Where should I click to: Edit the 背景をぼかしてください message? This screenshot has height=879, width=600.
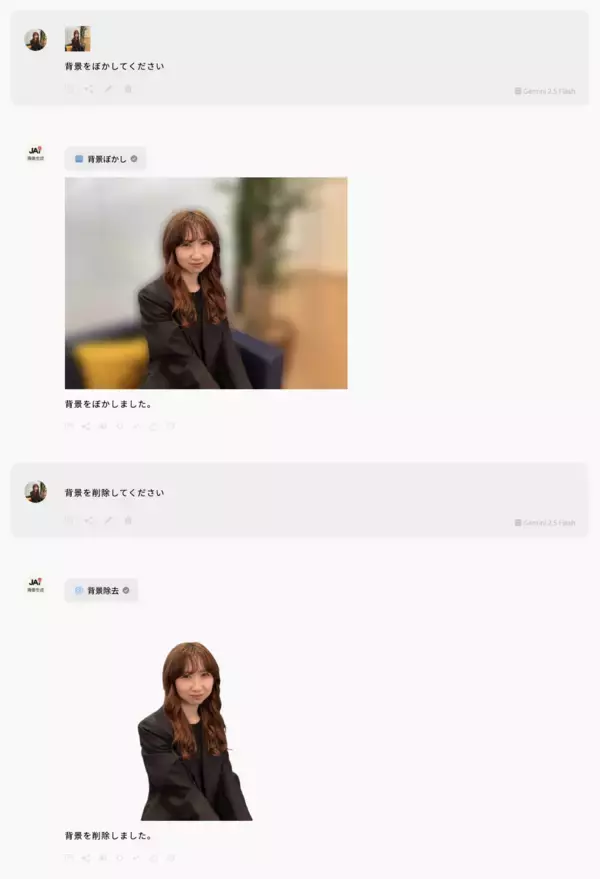(108, 89)
